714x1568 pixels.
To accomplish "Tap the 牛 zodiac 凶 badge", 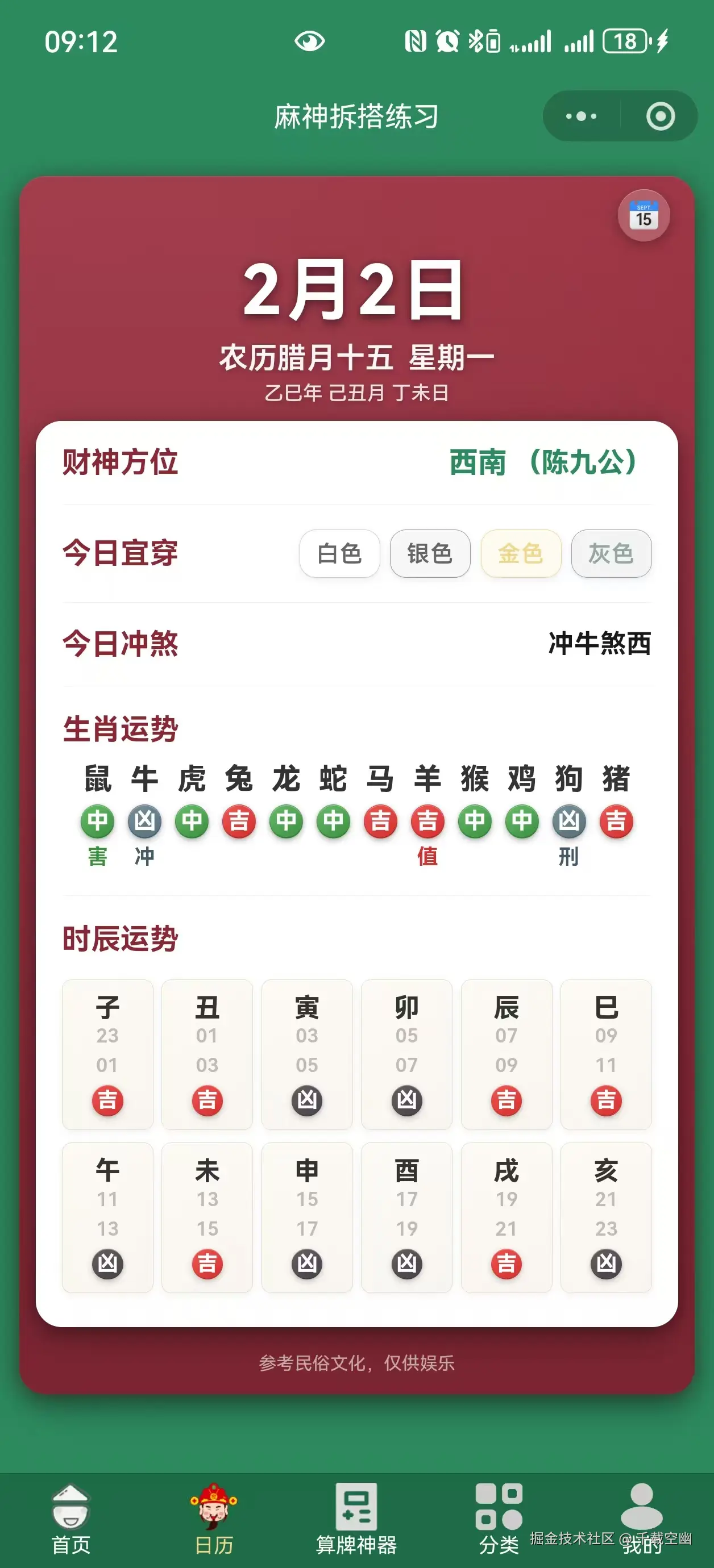I will point(144,821).
